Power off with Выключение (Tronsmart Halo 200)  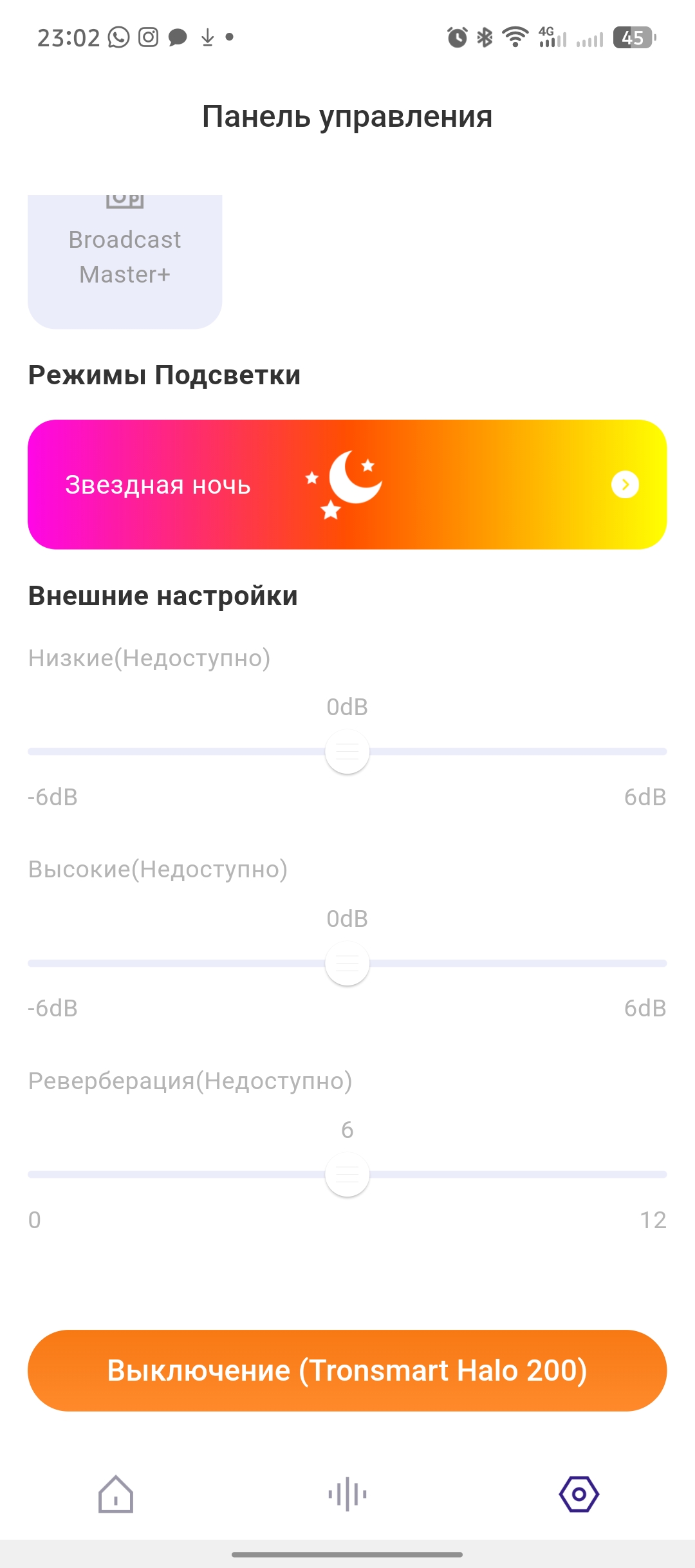[x=347, y=1370]
